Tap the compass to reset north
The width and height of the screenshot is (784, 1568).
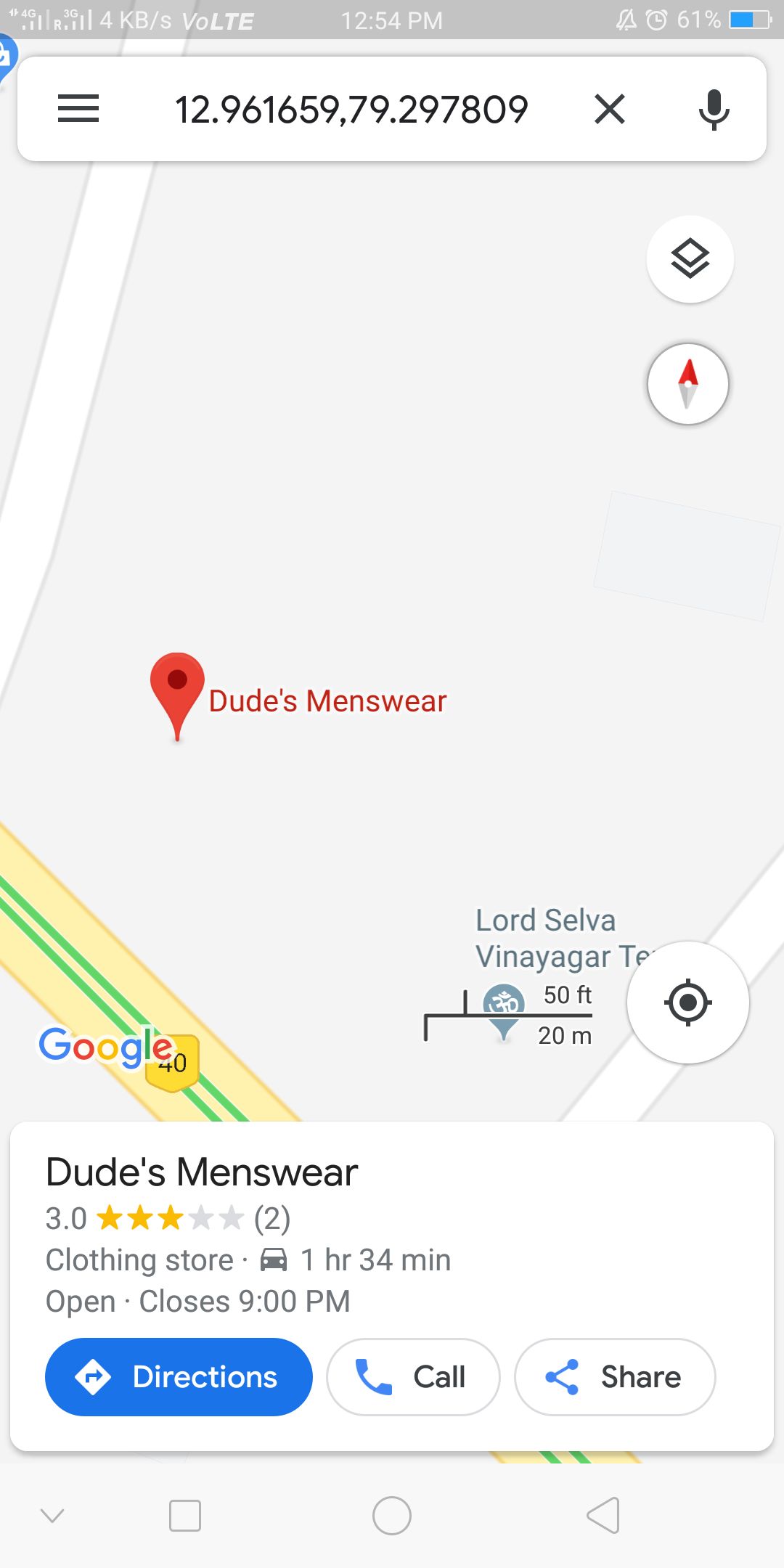(688, 383)
